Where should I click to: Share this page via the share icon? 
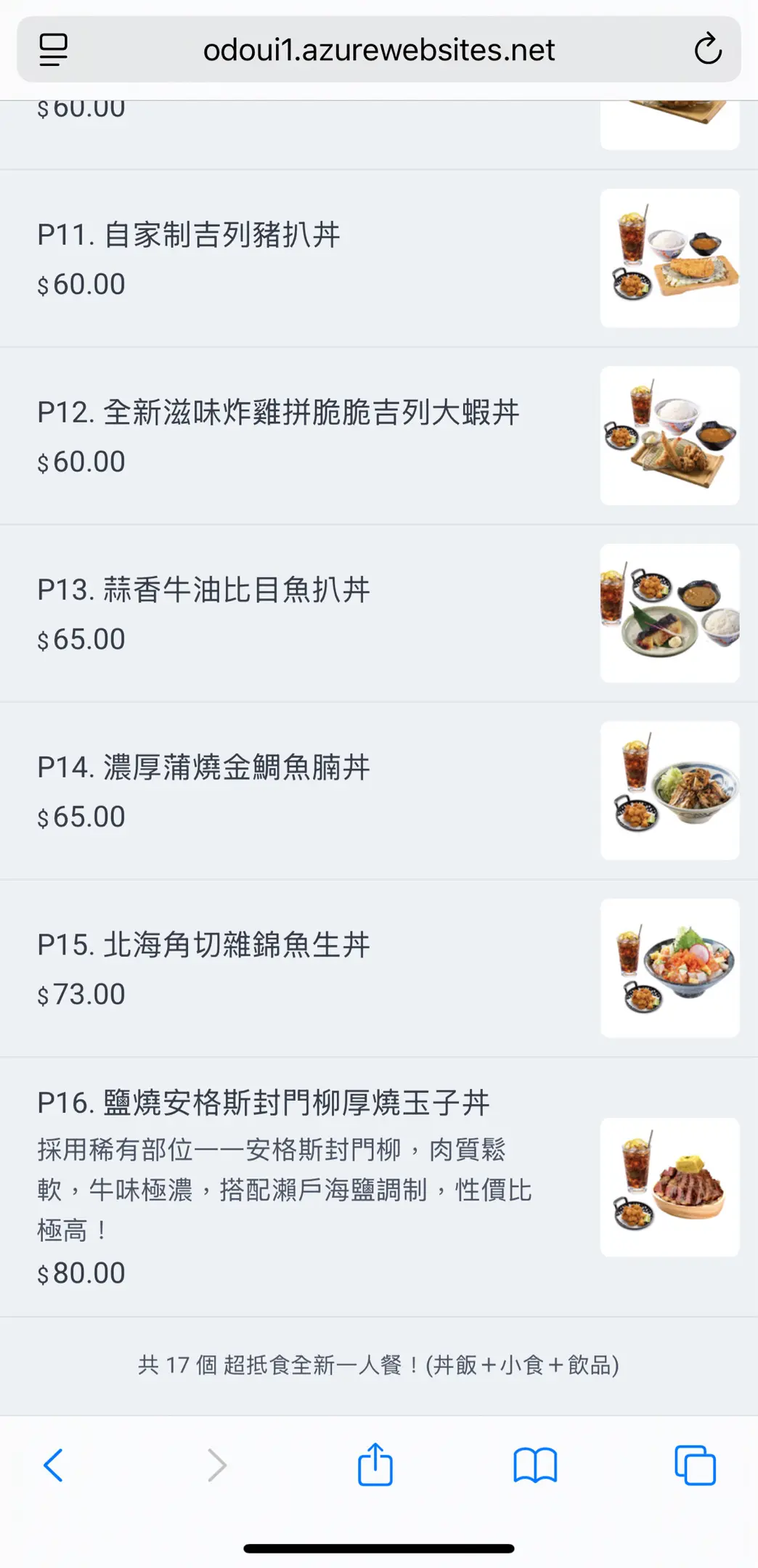[375, 1465]
